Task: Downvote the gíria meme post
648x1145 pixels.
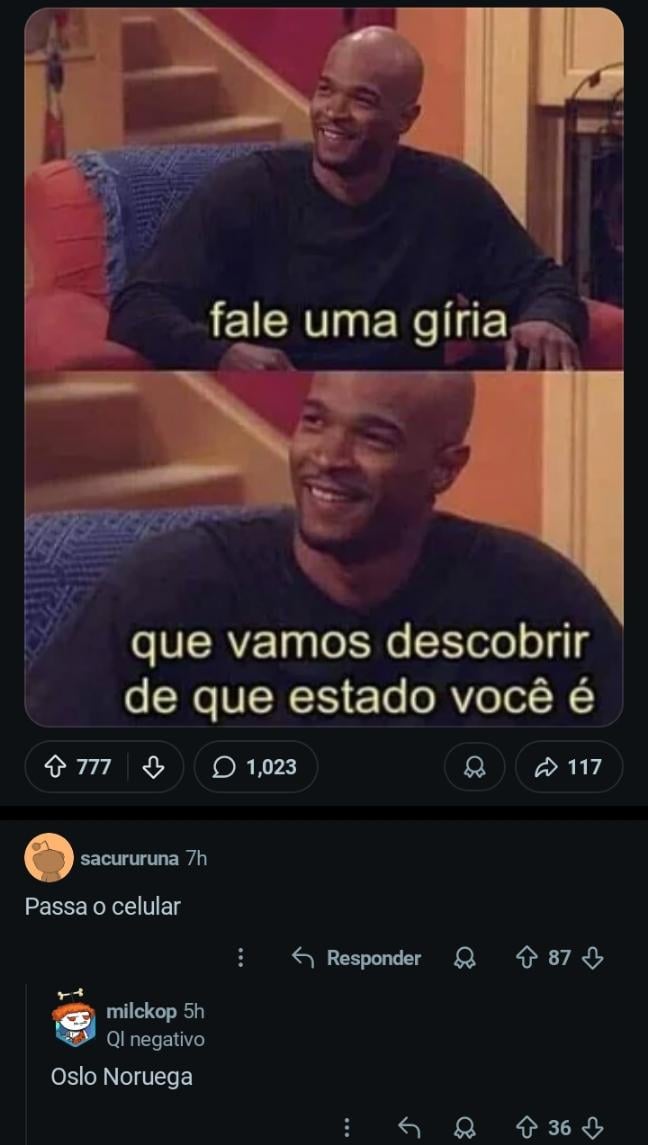Action: [x=153, y=767]
